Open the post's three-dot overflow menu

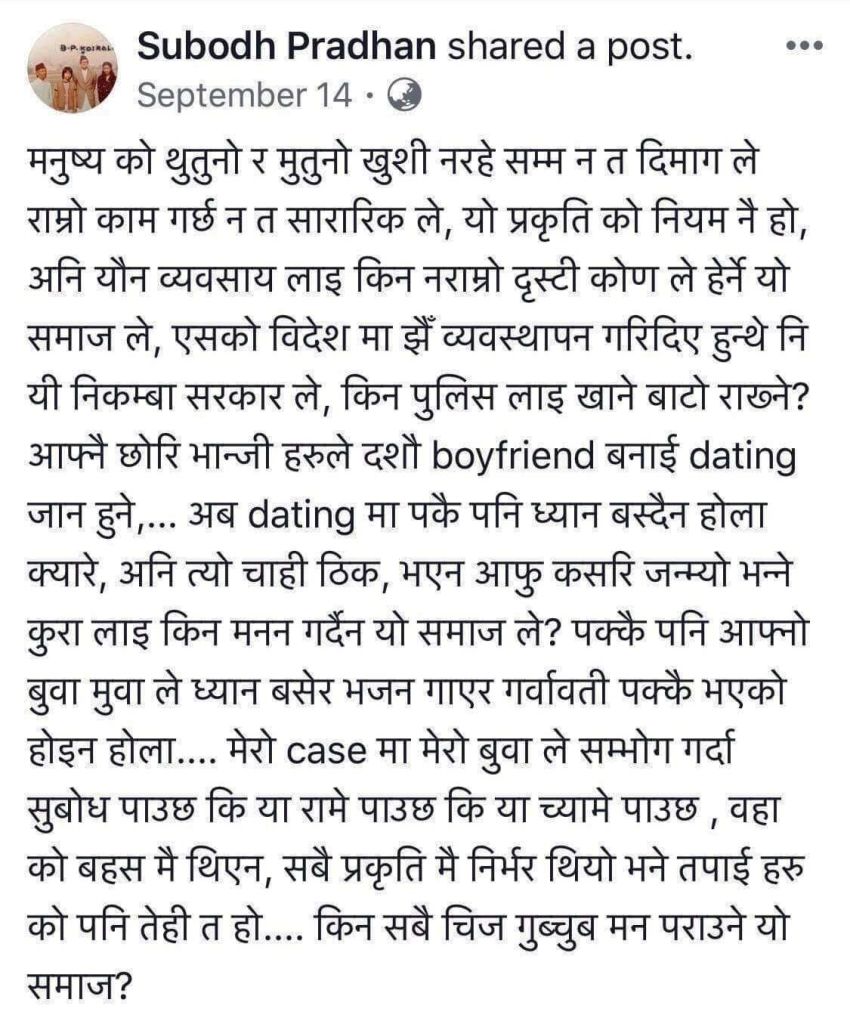[x=804, y=46]
